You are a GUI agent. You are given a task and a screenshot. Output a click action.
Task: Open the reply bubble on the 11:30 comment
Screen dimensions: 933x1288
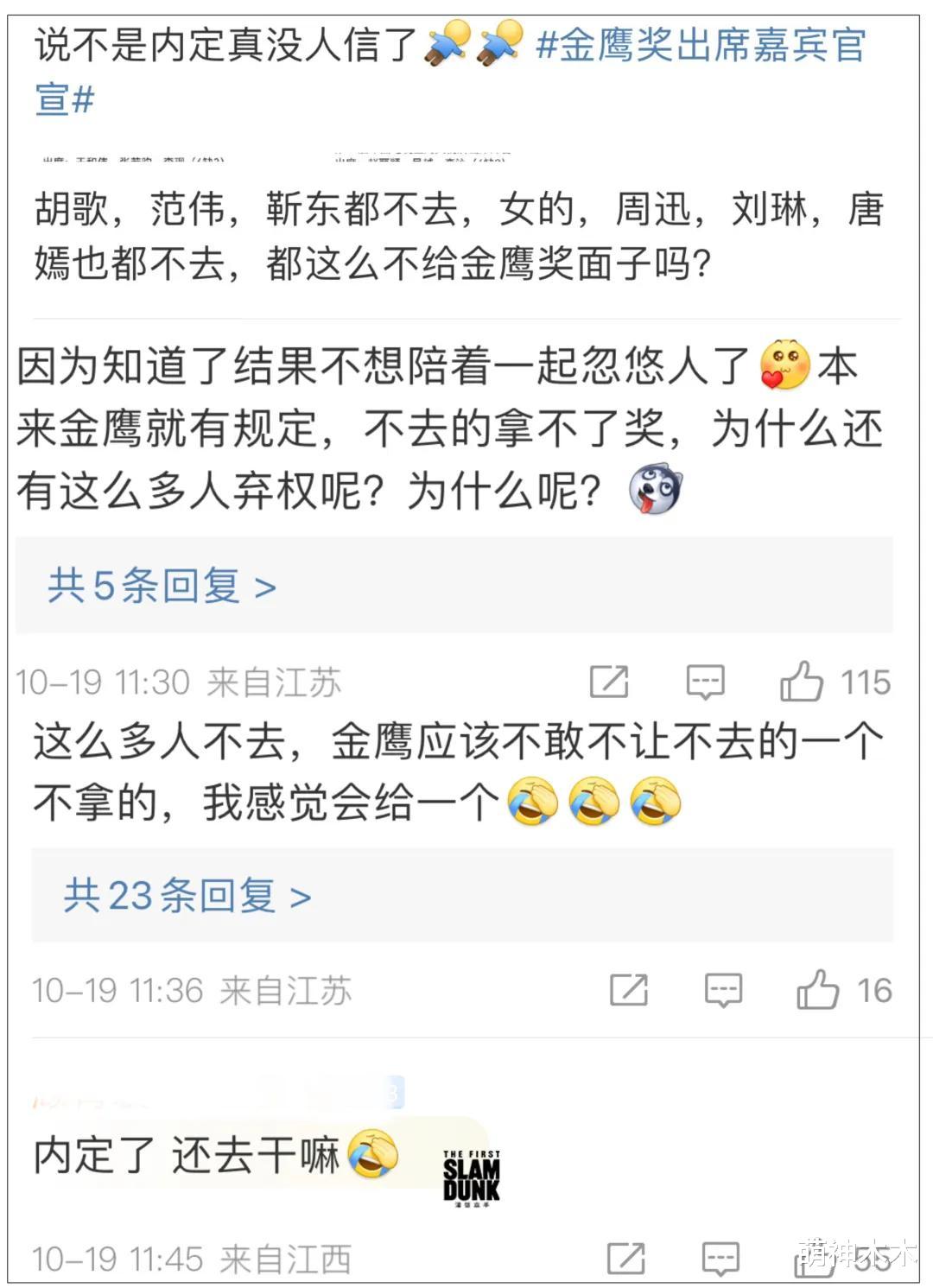pos(706,682)
